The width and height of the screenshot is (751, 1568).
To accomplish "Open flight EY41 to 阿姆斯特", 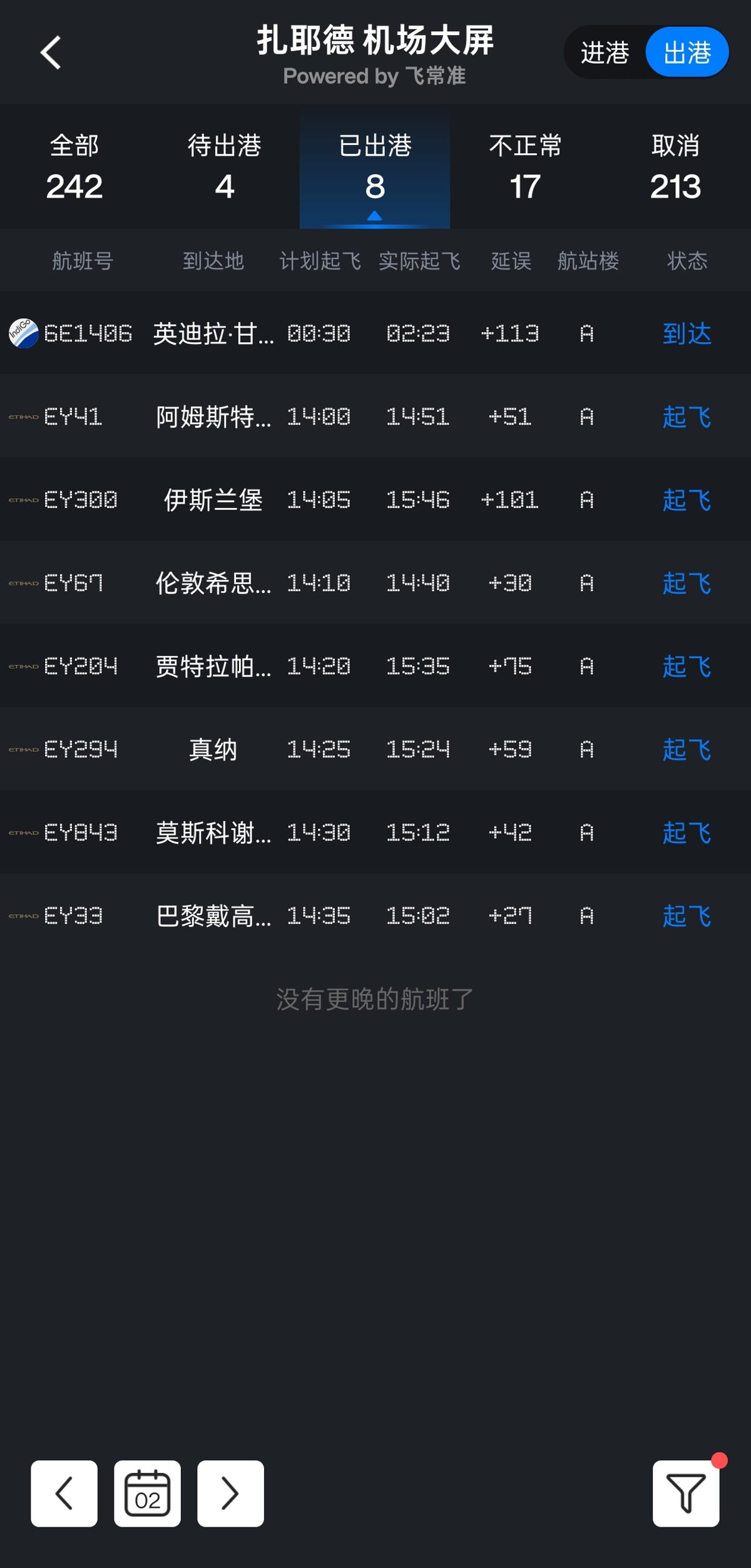I will [375, 417].
